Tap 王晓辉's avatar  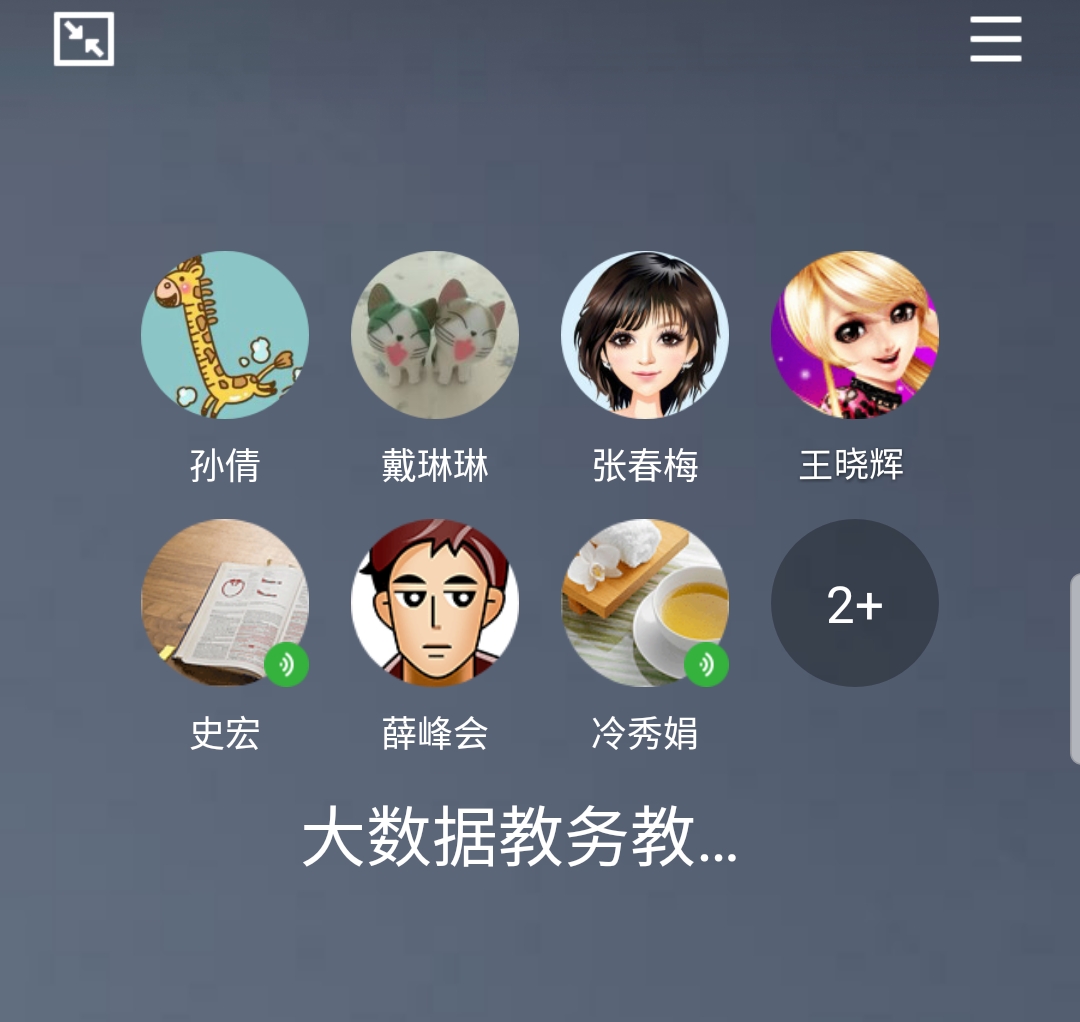(854, 335)
